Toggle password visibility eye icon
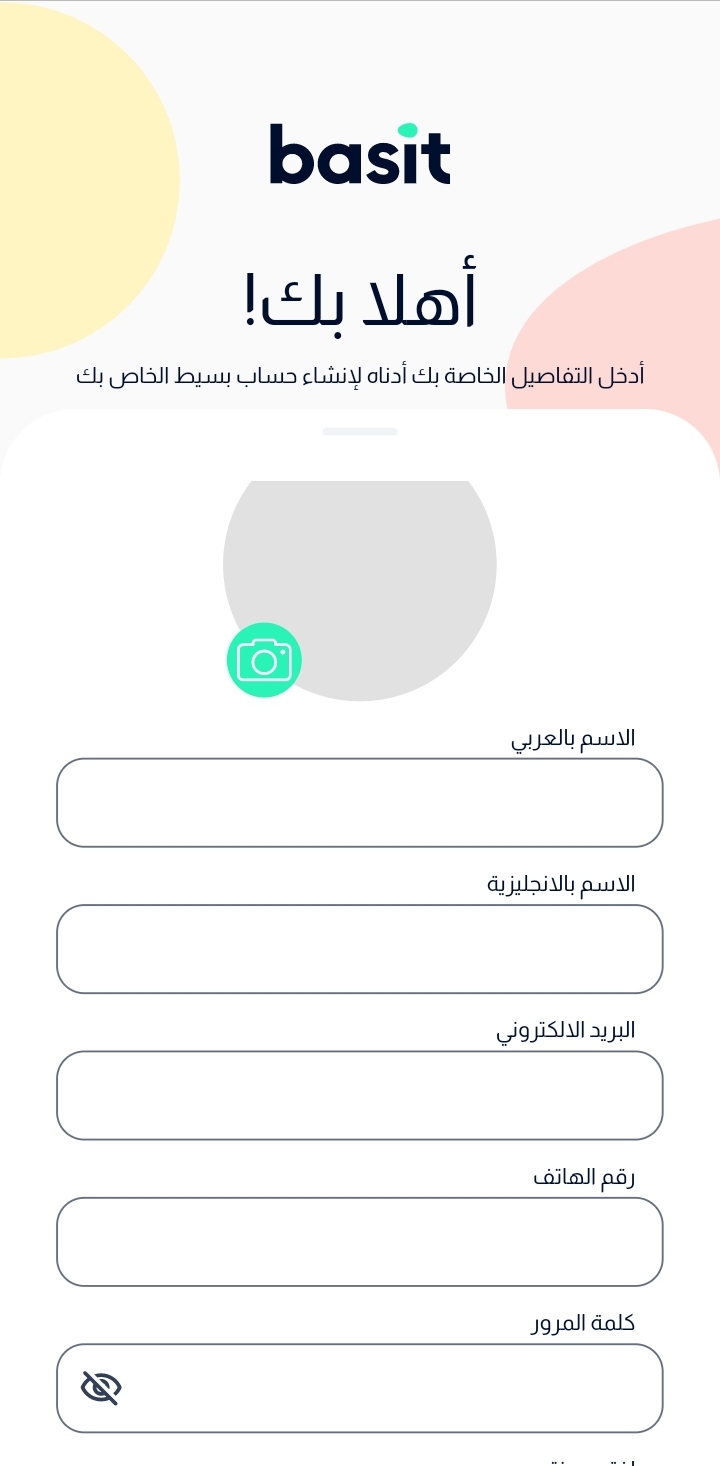Viewport: 720px width, 1466px height. (x=101, y=1387)
